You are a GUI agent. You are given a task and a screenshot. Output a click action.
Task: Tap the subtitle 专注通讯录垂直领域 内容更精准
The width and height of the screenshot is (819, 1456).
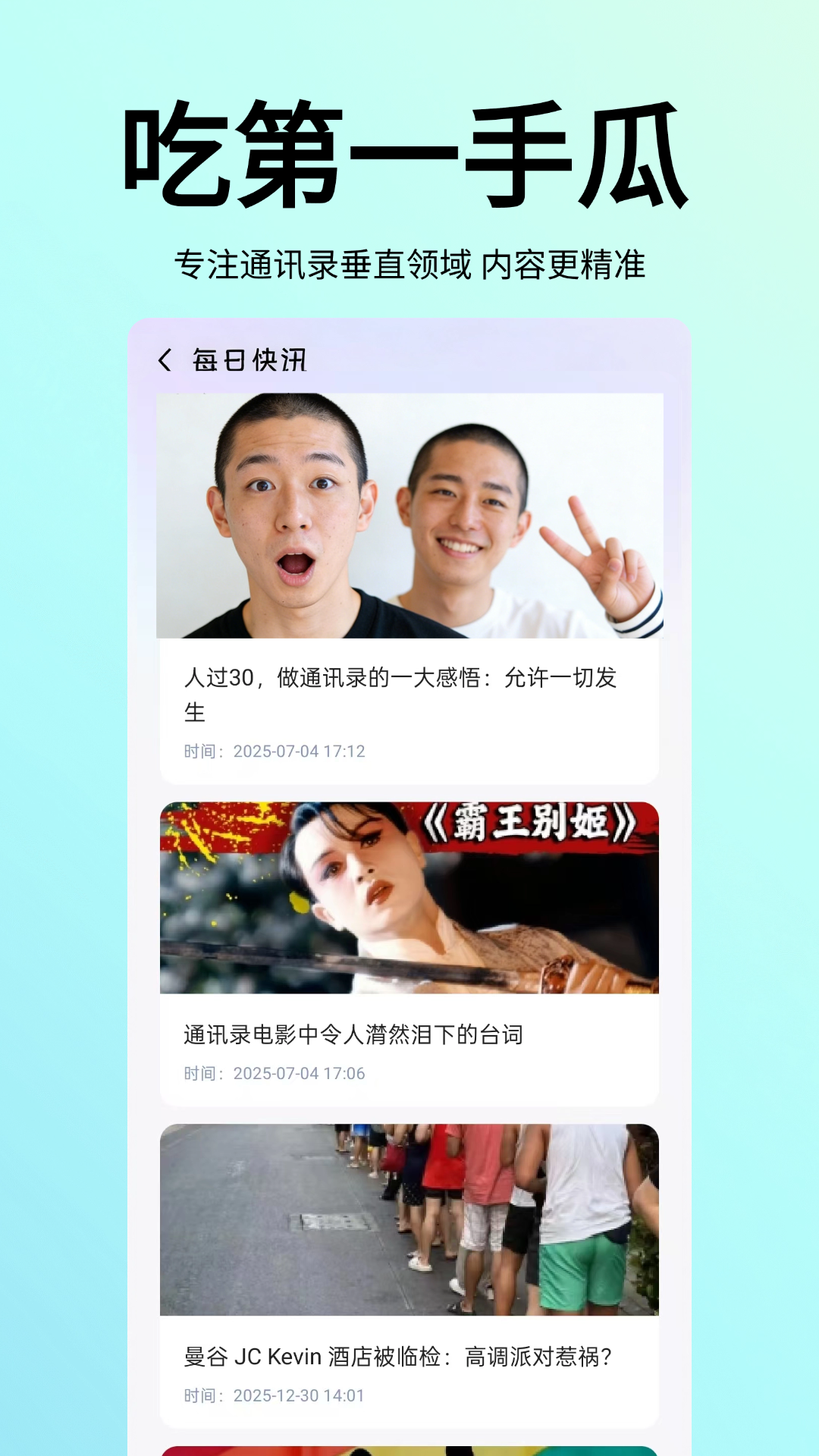coord(409,265)
